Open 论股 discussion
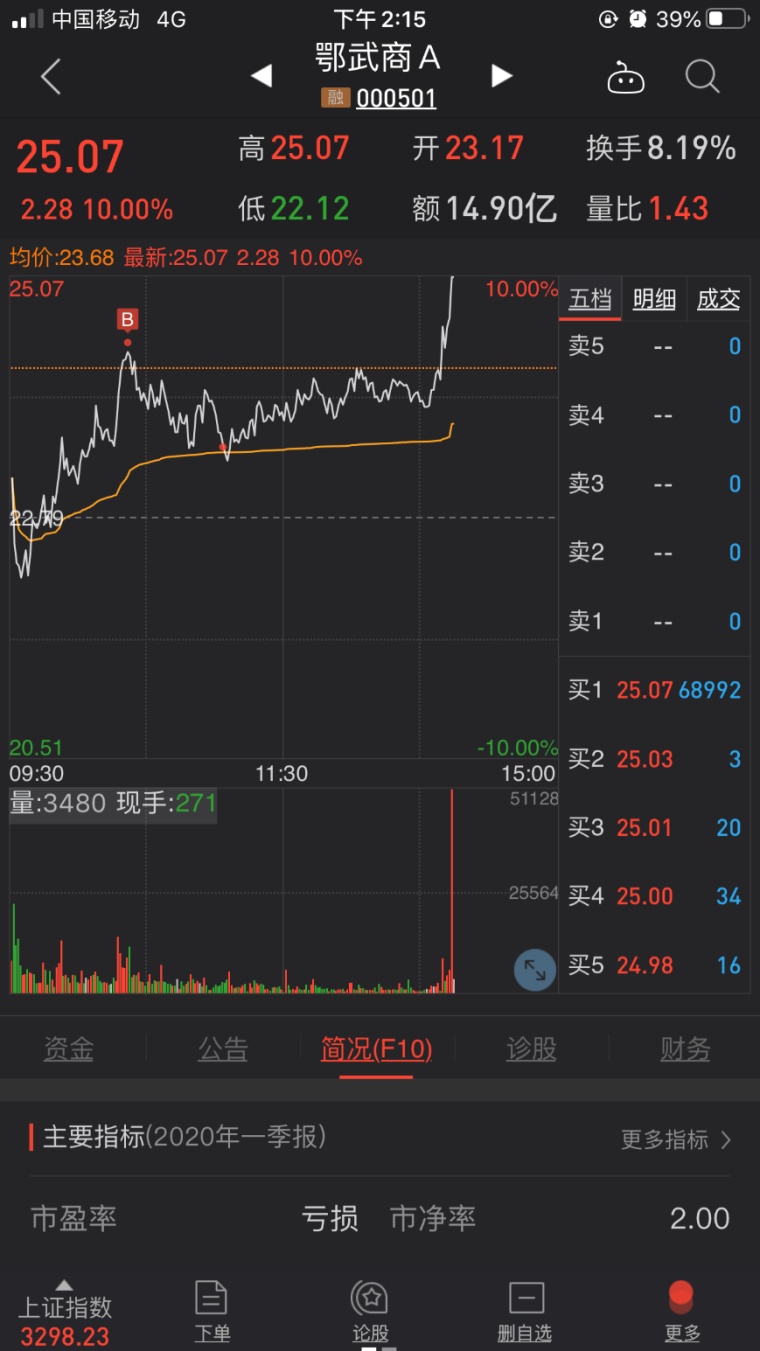Viewport: 760px width, 1351px height. coord(370,1312)
